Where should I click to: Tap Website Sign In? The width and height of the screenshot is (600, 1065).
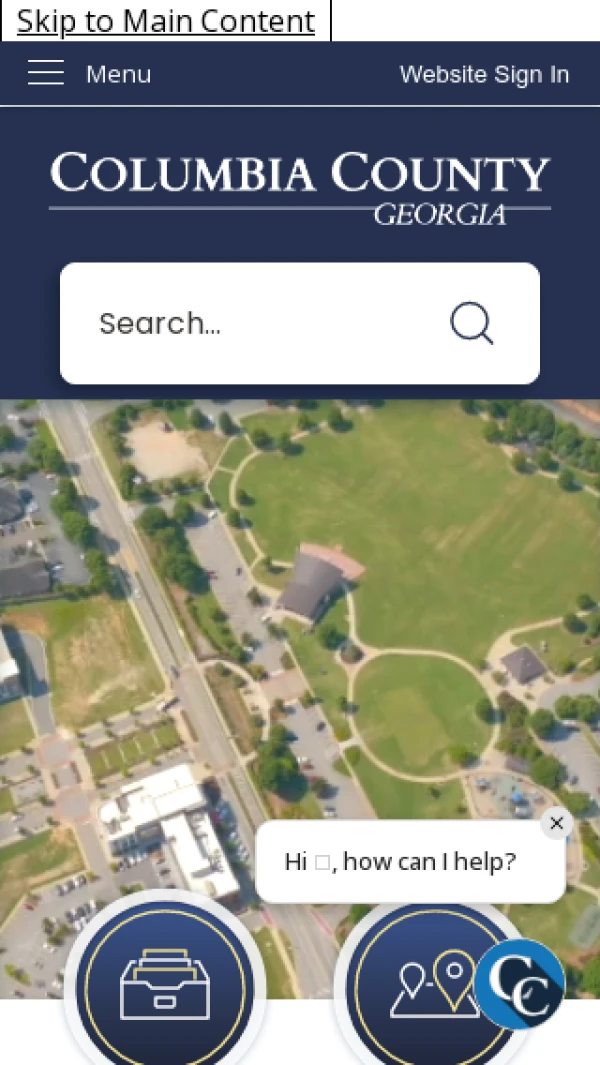[x=484, y=74]
